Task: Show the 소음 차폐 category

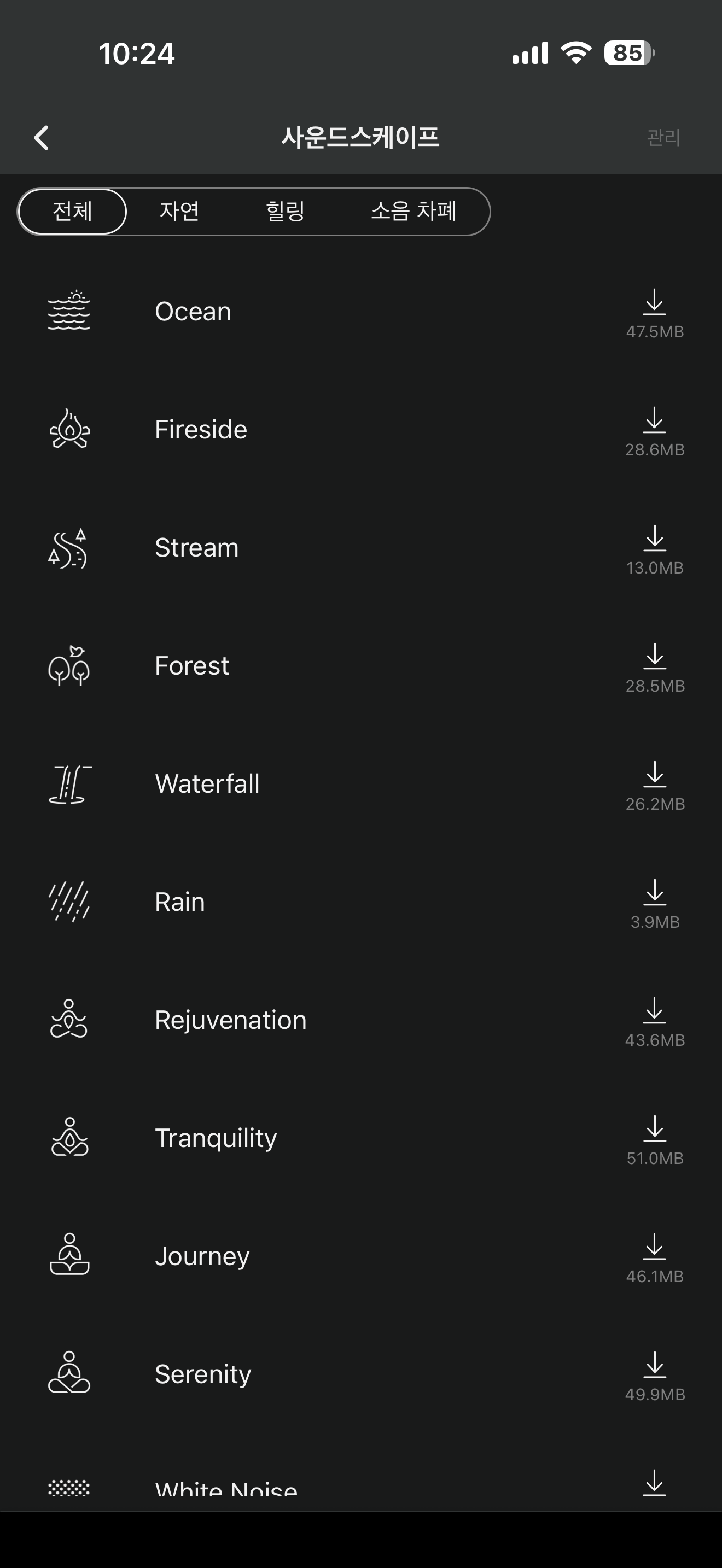Action: coord(414,211)
